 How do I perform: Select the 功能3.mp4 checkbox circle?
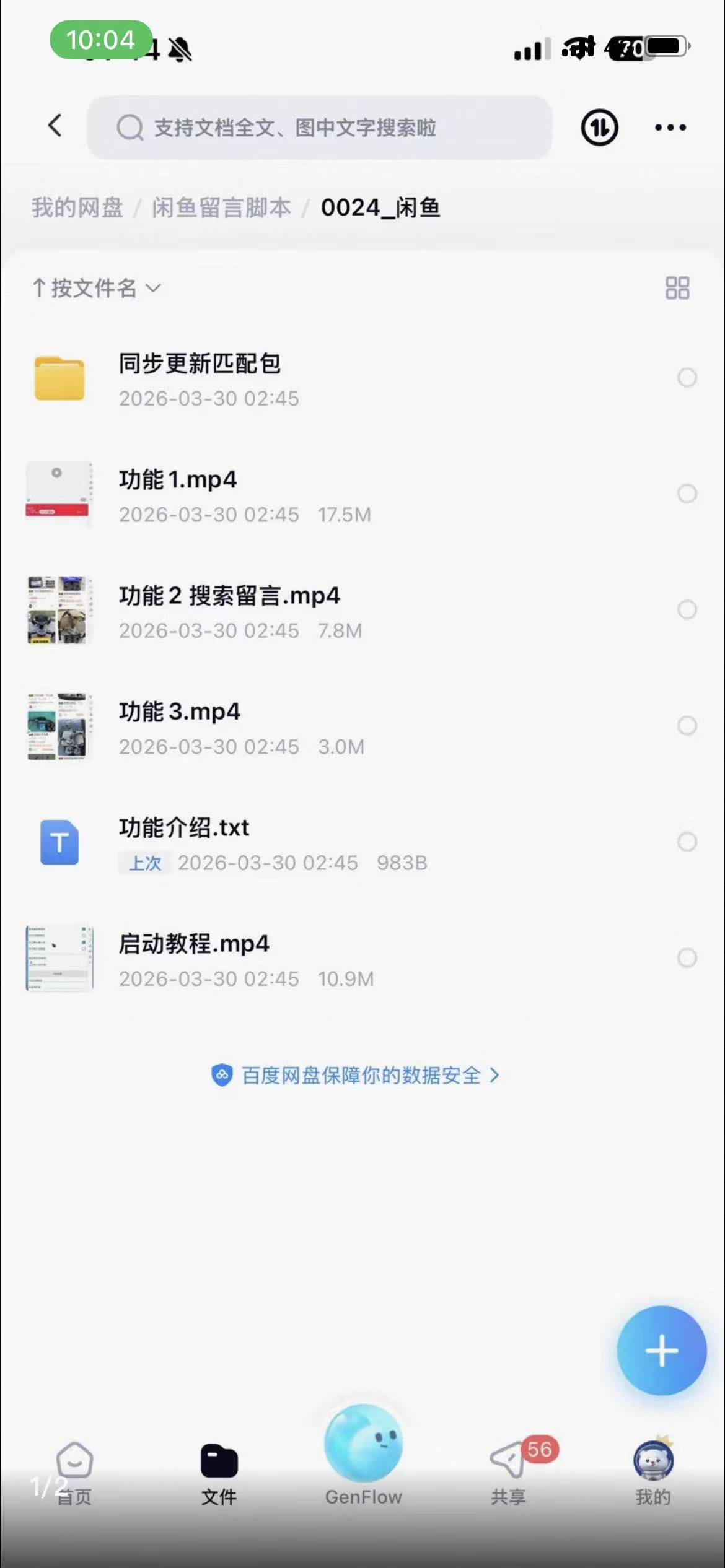point(687,726)
